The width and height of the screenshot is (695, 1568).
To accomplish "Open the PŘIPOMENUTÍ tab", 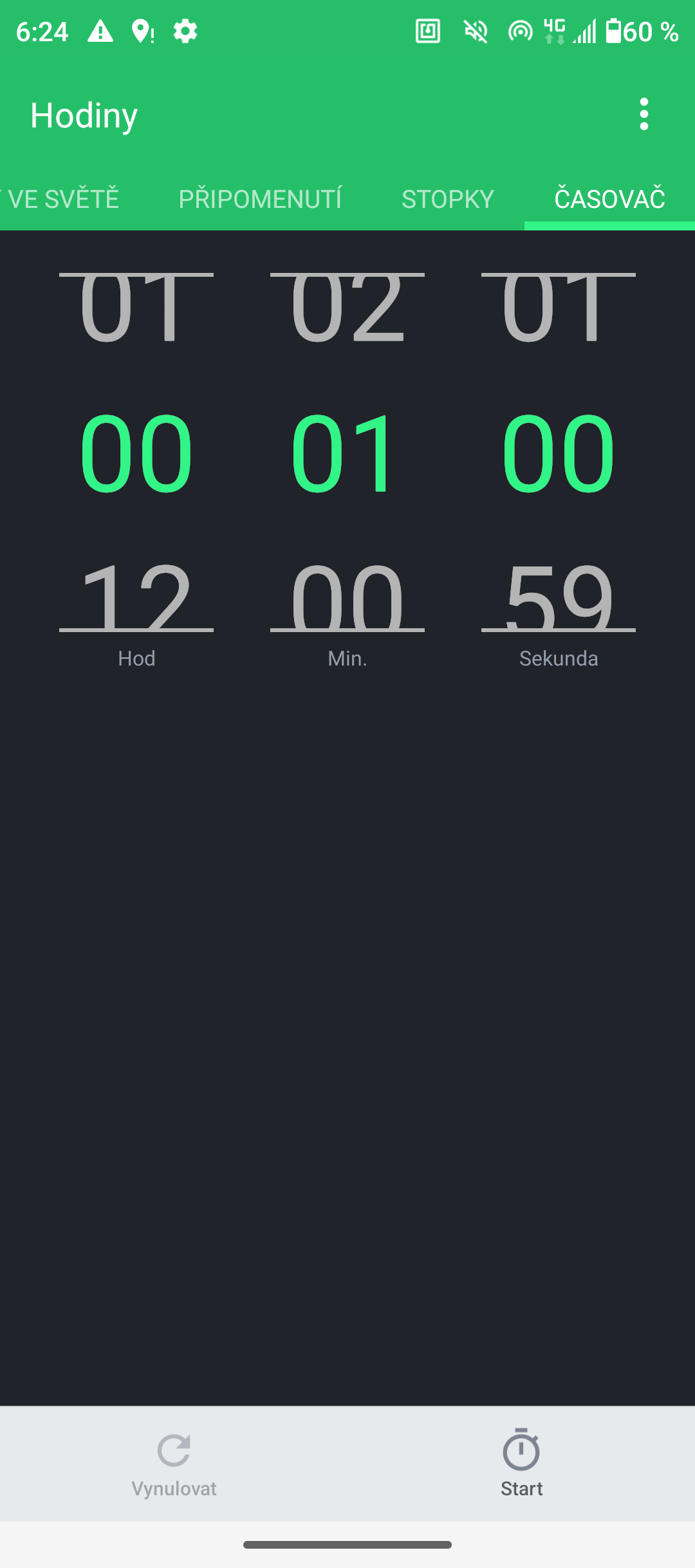I will [x=260, y=198].
